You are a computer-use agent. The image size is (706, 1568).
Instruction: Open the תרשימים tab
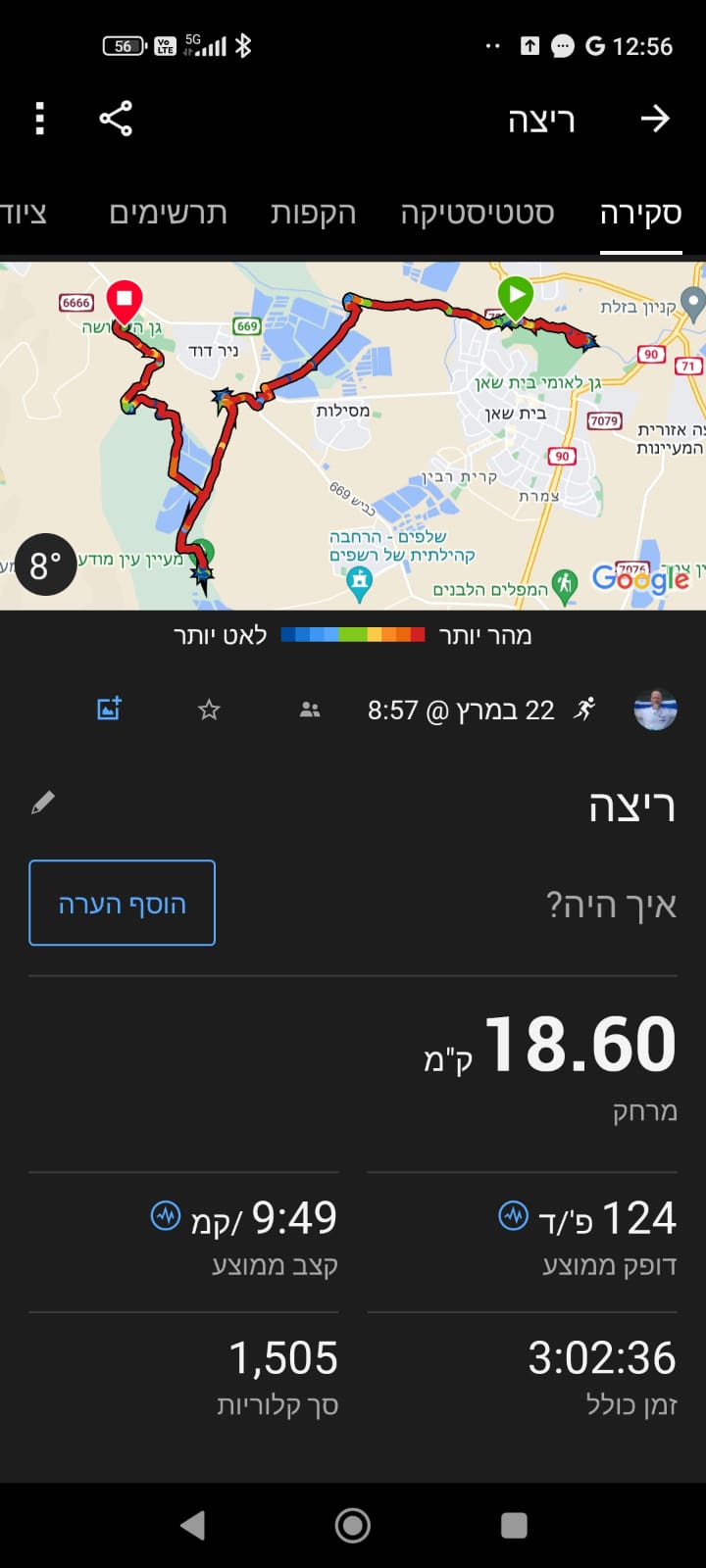pyautogui.click(x=168, y=214)
